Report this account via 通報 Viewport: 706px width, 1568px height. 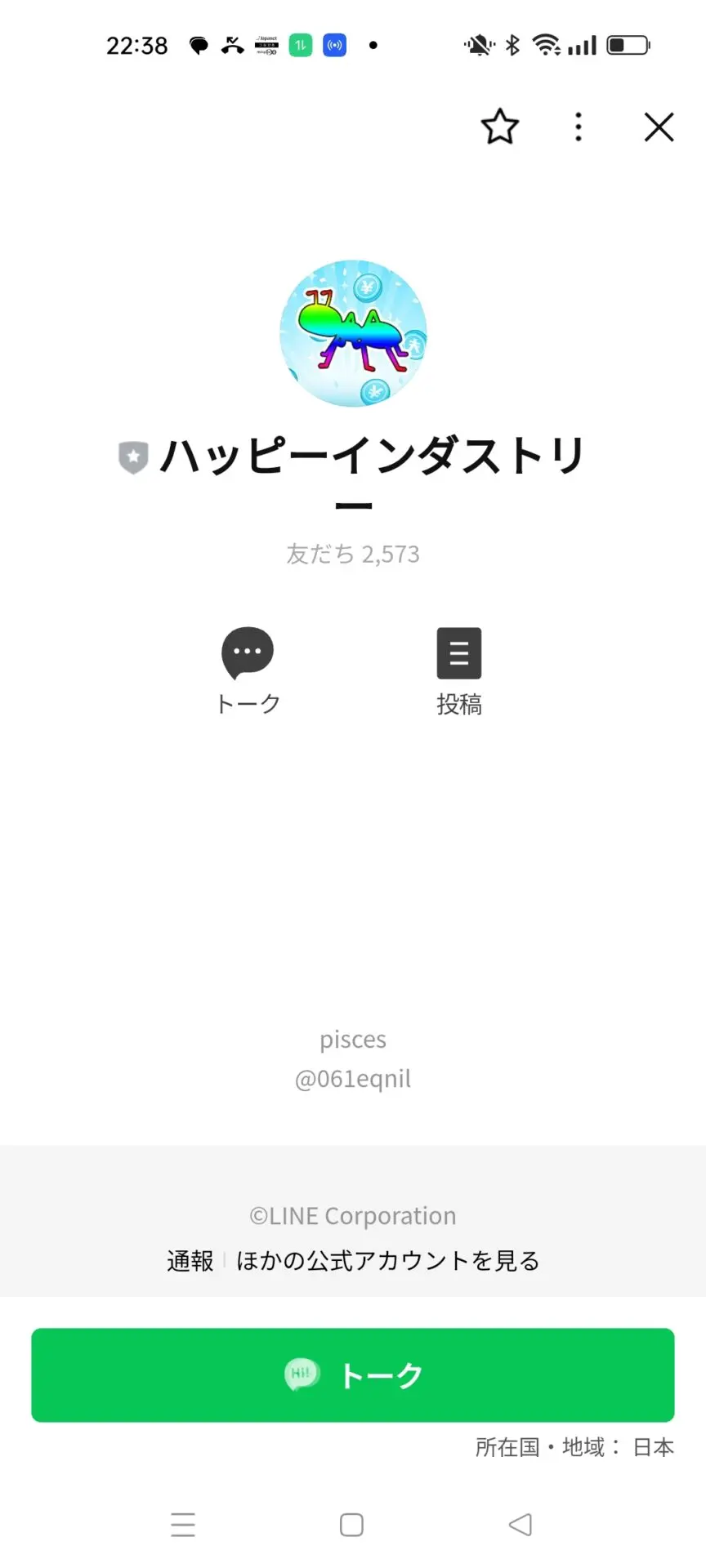[x=190, y=1261]
